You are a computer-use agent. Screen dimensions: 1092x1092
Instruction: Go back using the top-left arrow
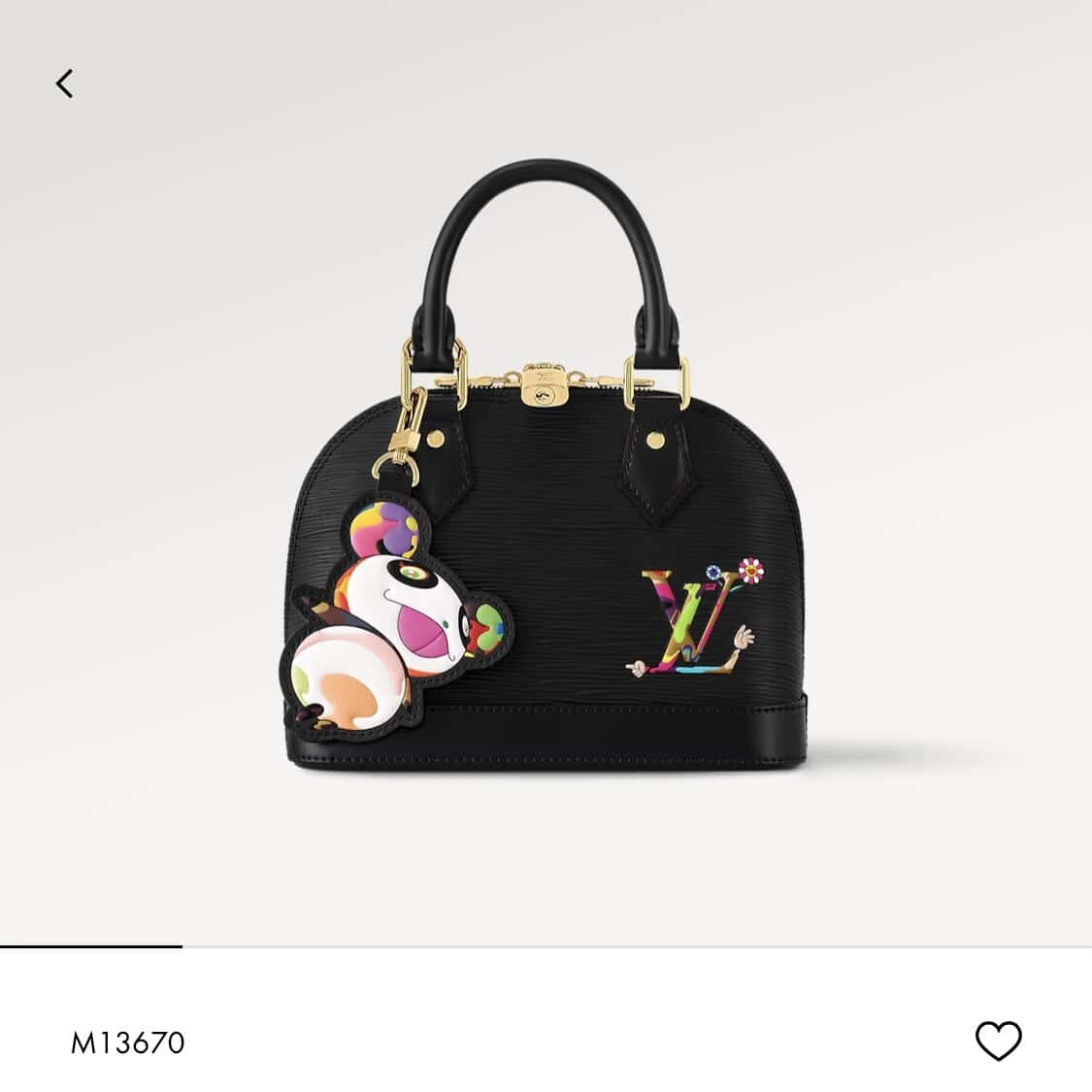pos(64,83)
